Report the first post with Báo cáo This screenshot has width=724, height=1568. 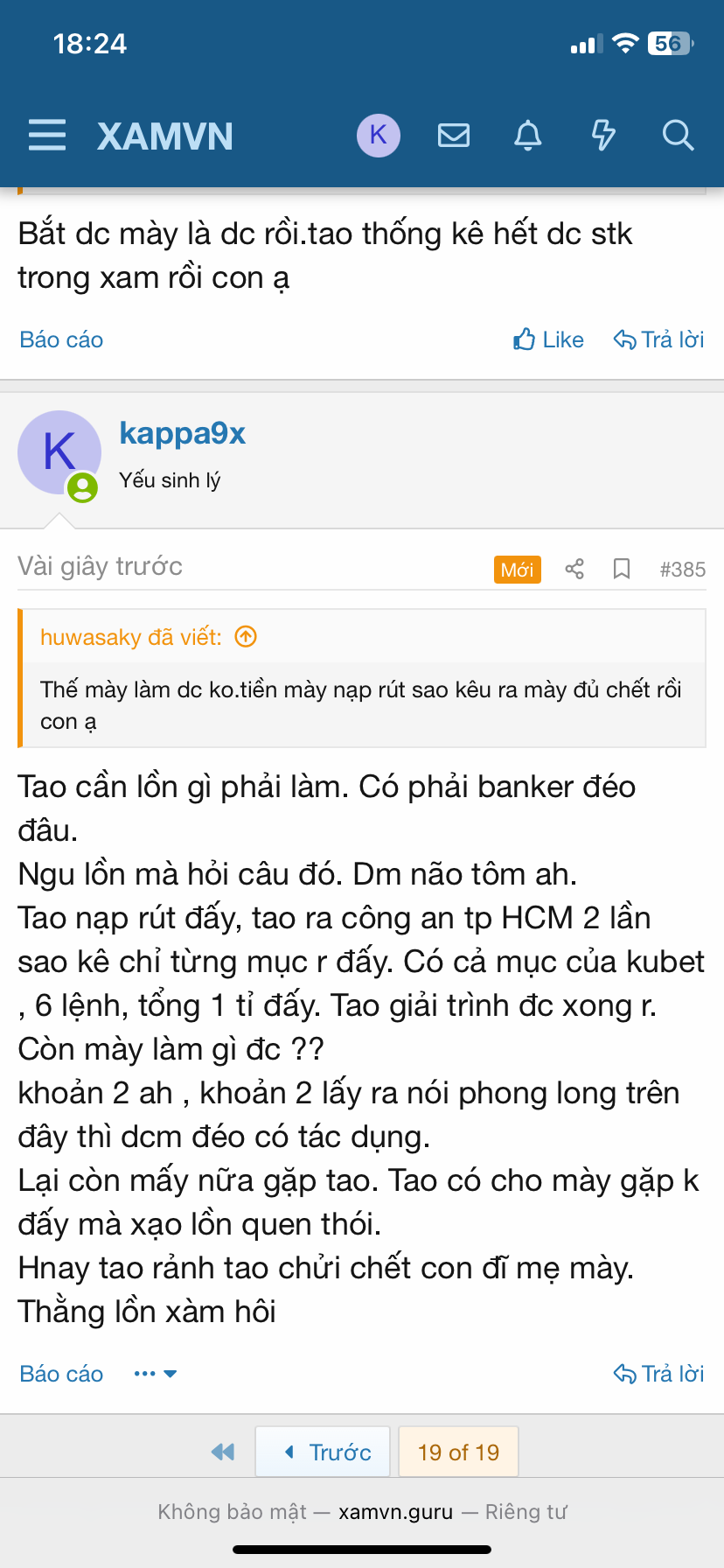click(61, 339)
